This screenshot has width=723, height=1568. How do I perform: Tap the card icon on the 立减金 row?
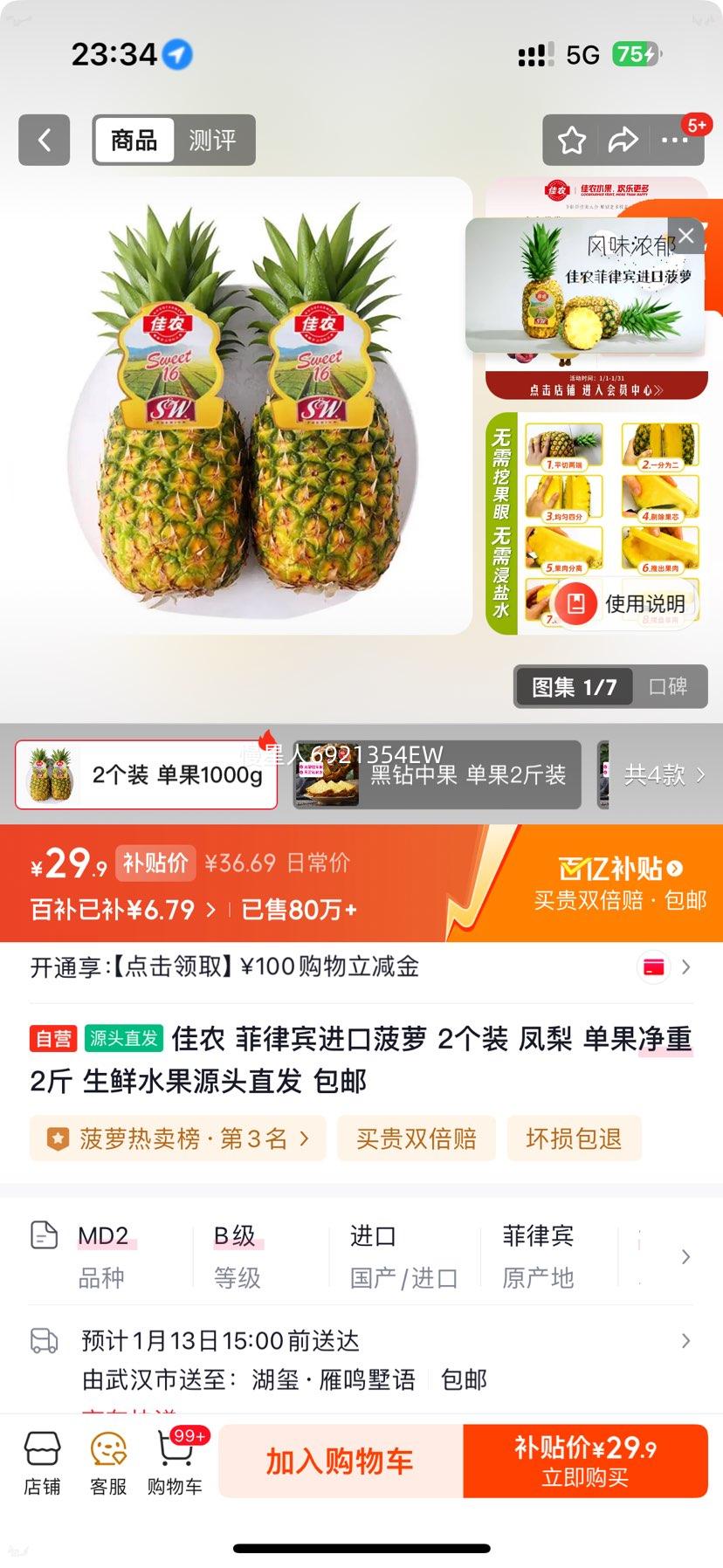point(653,967)
